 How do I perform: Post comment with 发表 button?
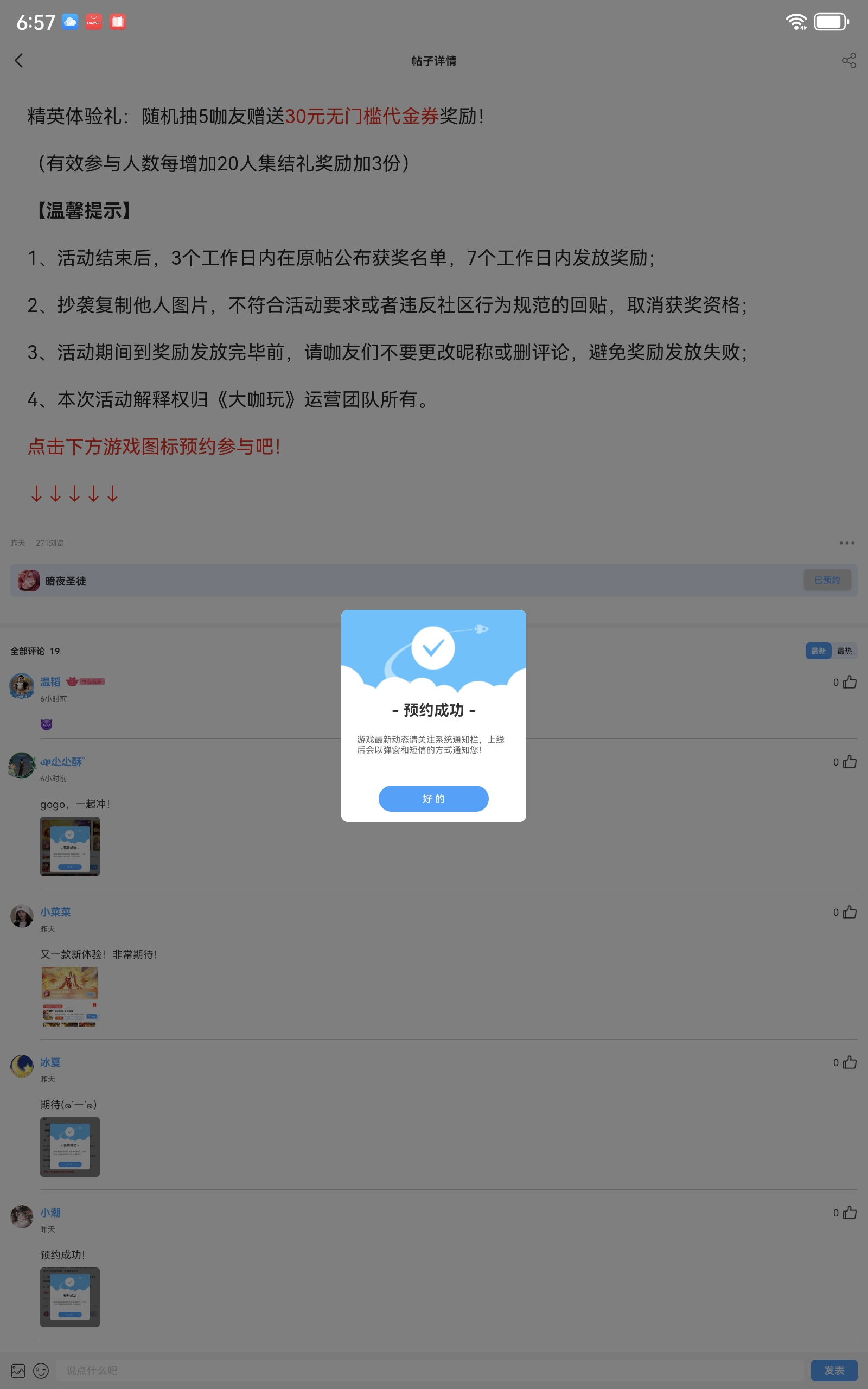point(834,1371)
